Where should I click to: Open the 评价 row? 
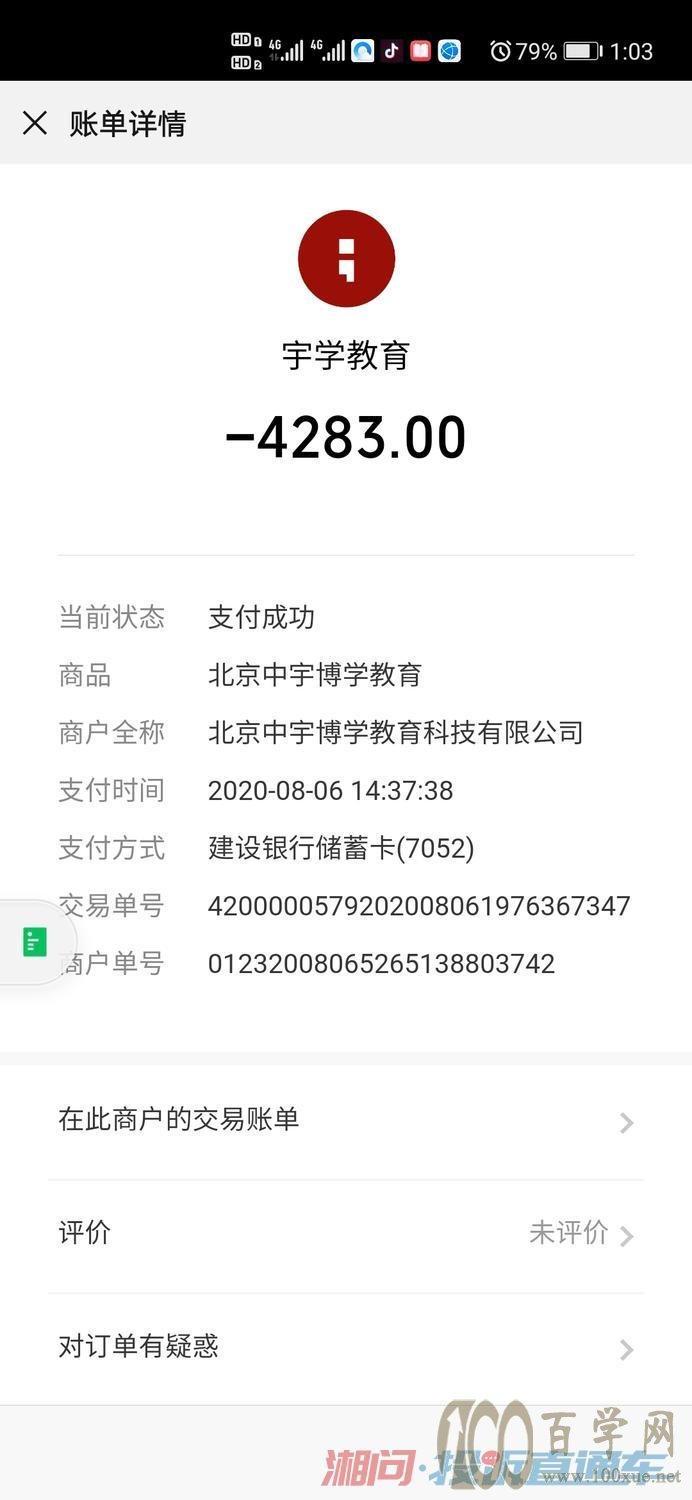pos(345,1234)
